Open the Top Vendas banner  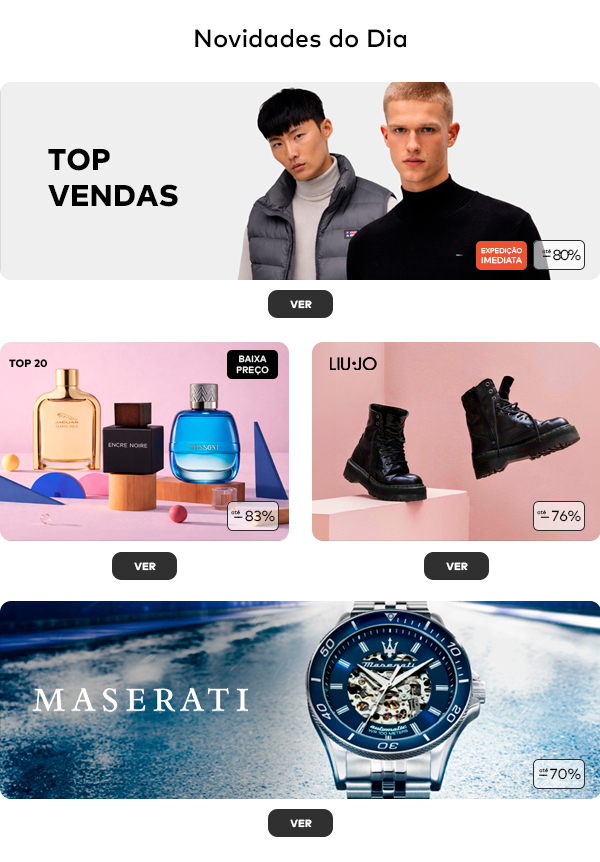[300, 181]
